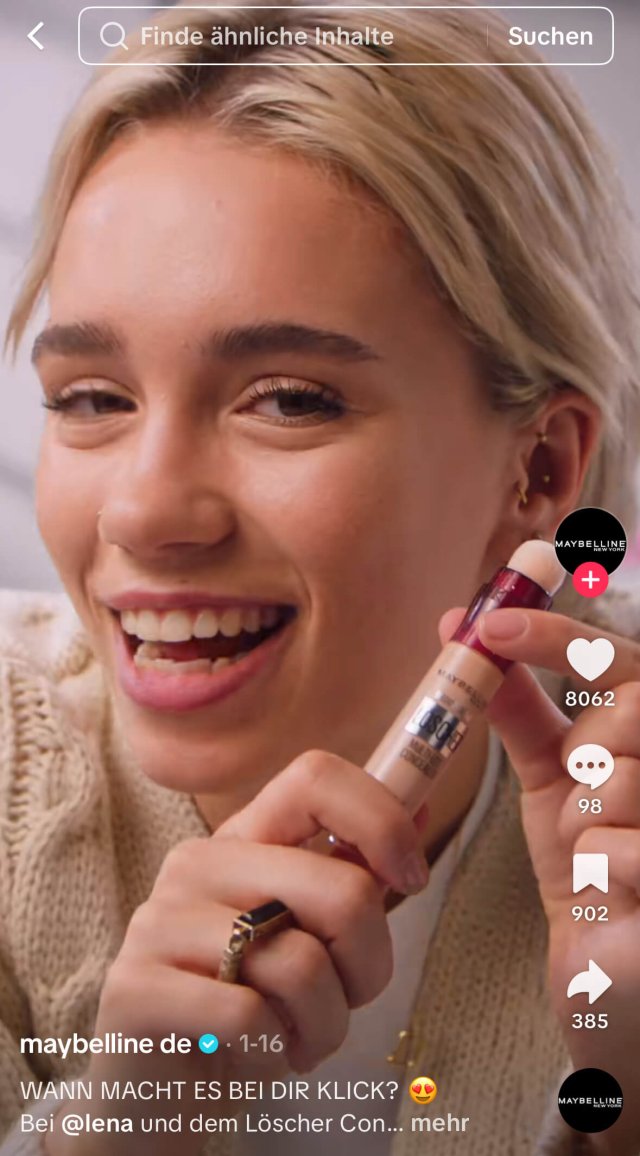
Task: Share the video via the arrow icon
Action: [590, 981]
